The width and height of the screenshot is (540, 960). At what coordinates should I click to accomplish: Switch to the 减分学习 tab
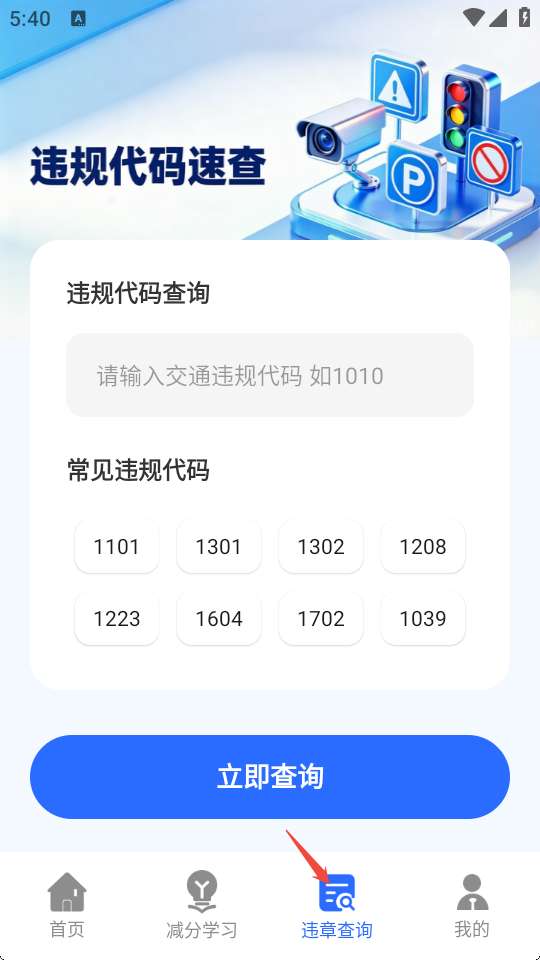coord(201,905)
